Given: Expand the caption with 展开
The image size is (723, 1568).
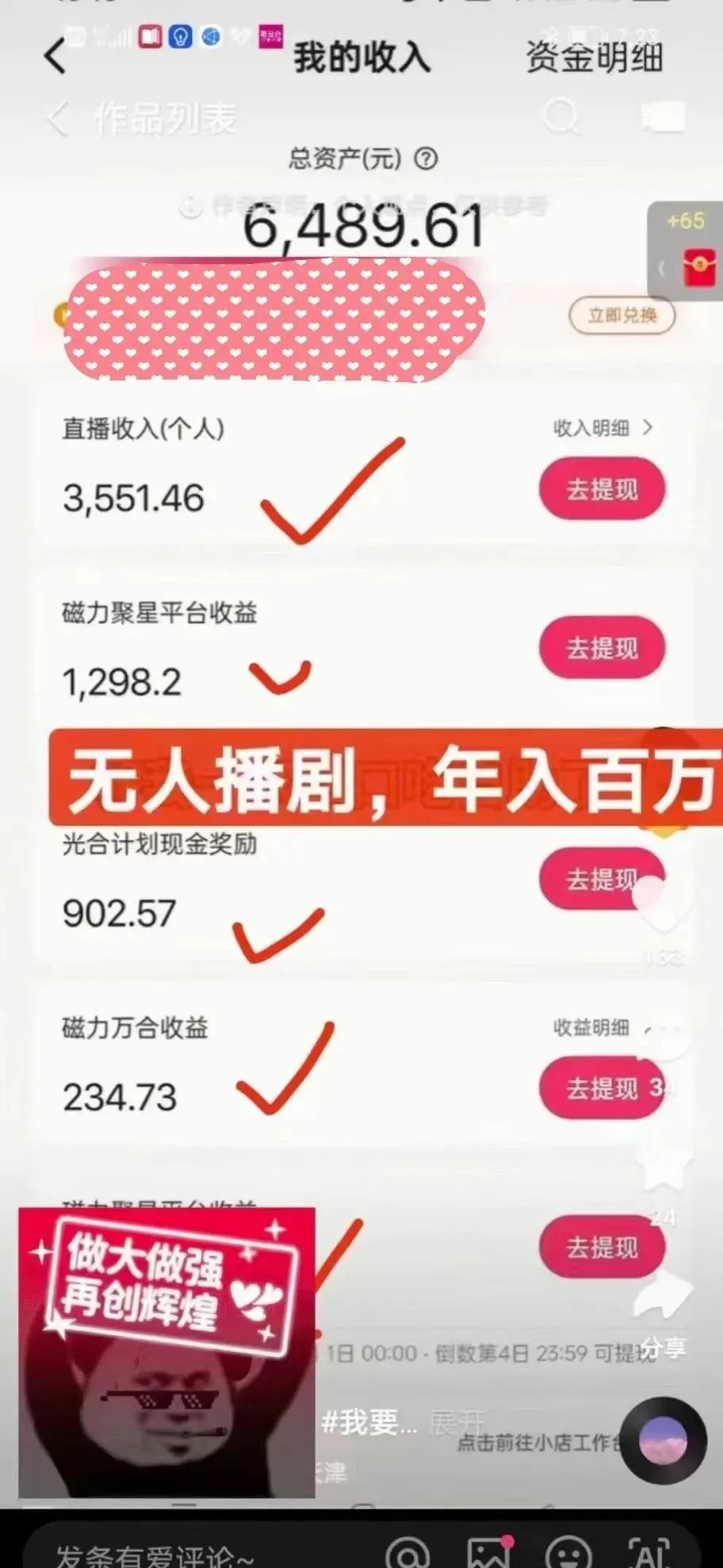Looking at the screenshot, I should tap(456, 1423).
